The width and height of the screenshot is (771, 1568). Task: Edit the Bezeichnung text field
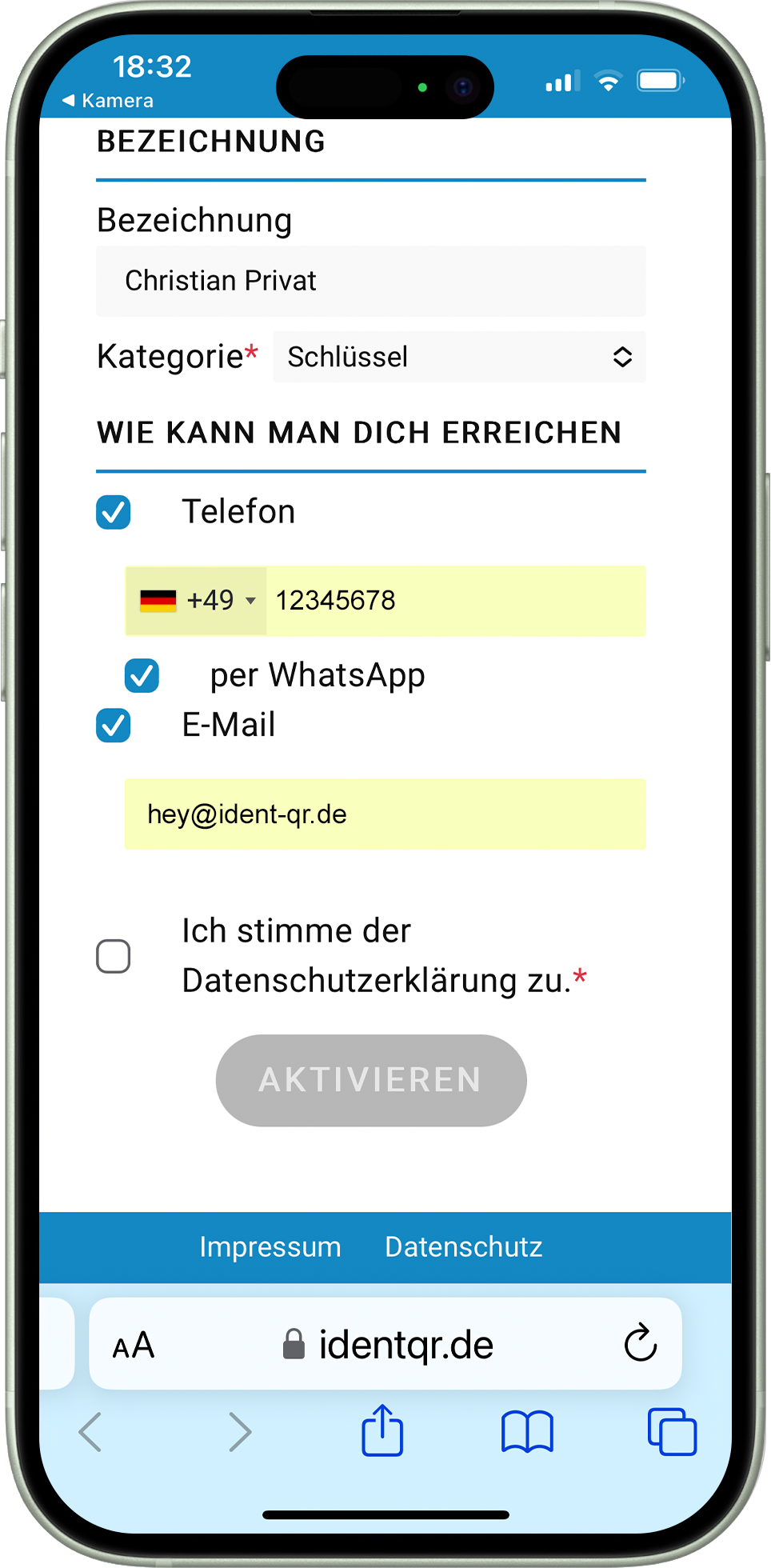370,281
